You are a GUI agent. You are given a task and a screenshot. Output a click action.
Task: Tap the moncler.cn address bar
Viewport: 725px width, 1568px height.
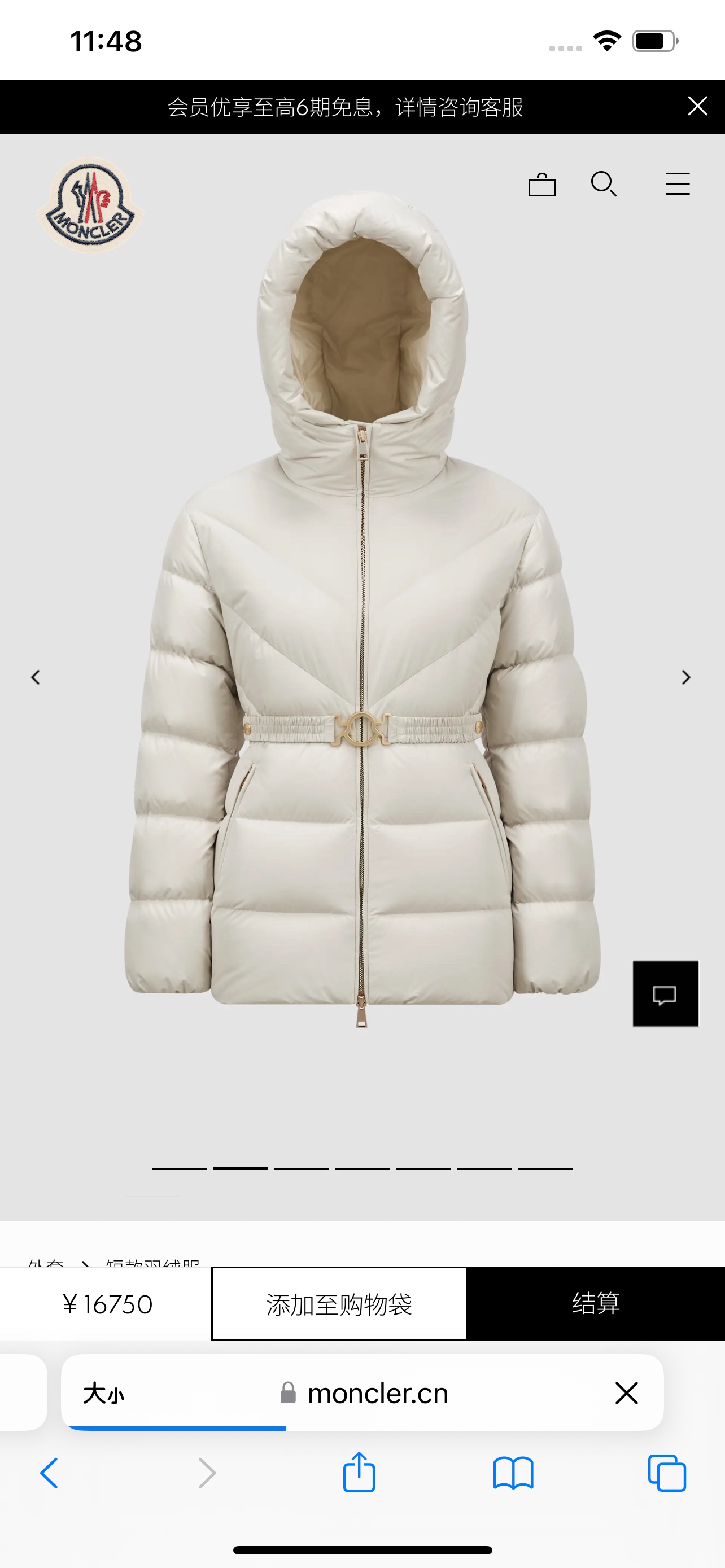[364, 1392]
